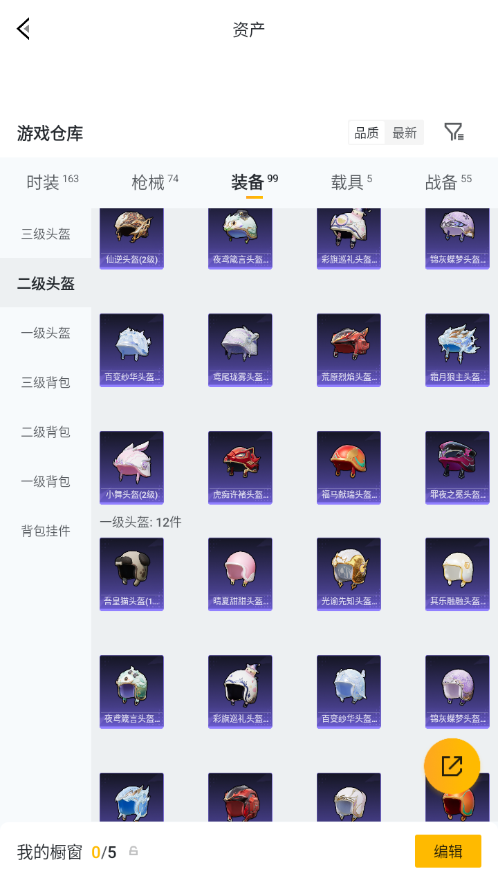498x880 pixels.
Task: Tap the 编辑 button for 我的橱窗
Action: tap(448, 851)
